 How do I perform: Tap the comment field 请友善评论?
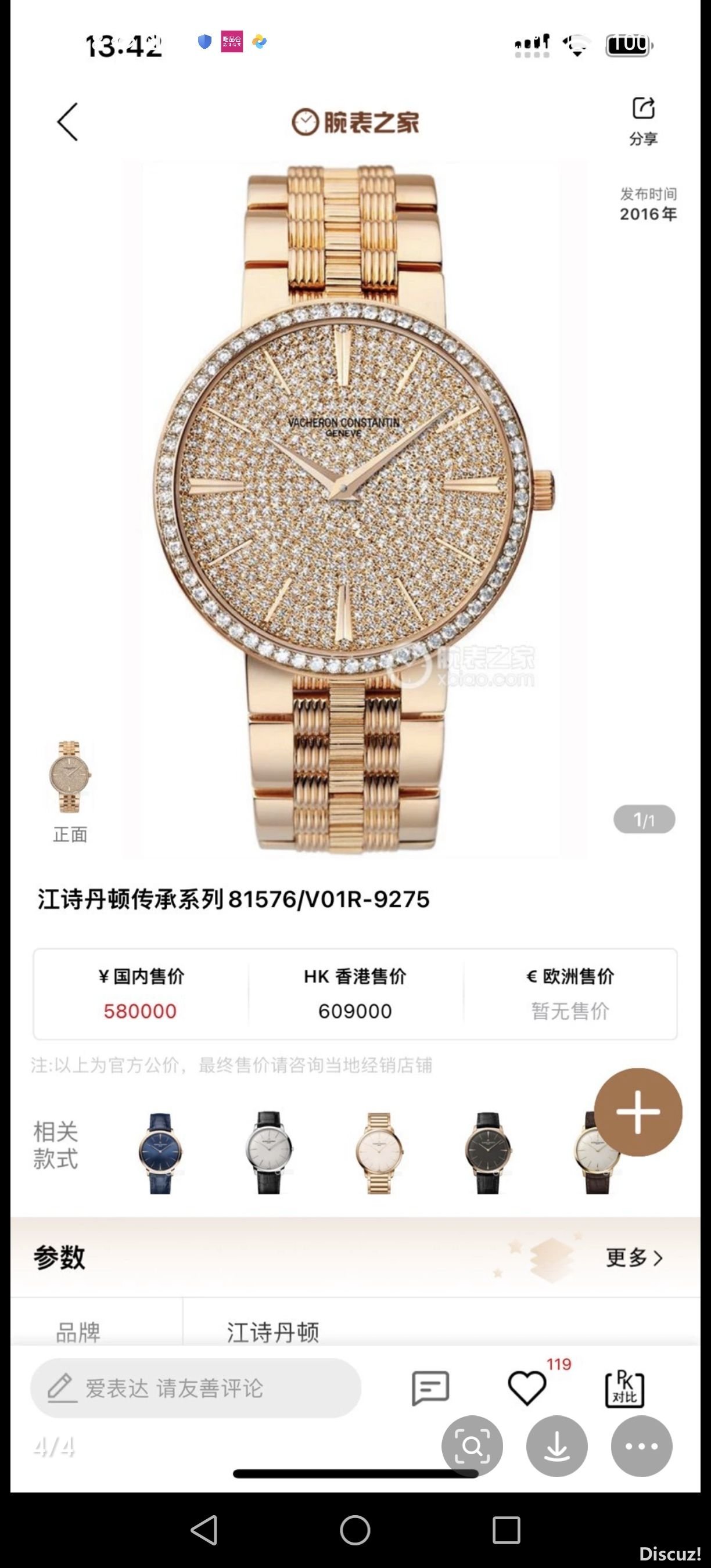(195, 1389)
